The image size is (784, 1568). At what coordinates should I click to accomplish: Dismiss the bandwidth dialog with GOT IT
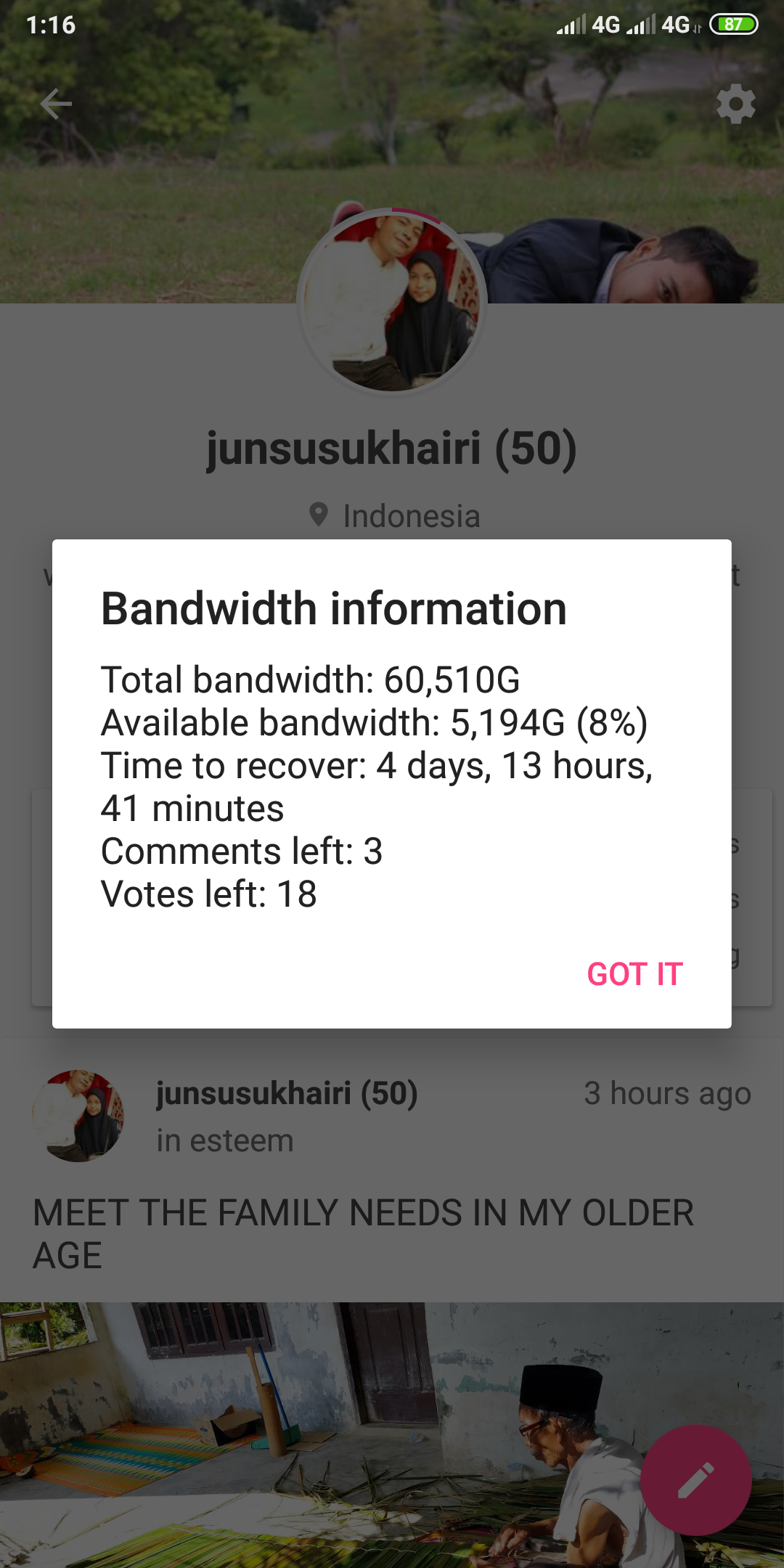634,973
